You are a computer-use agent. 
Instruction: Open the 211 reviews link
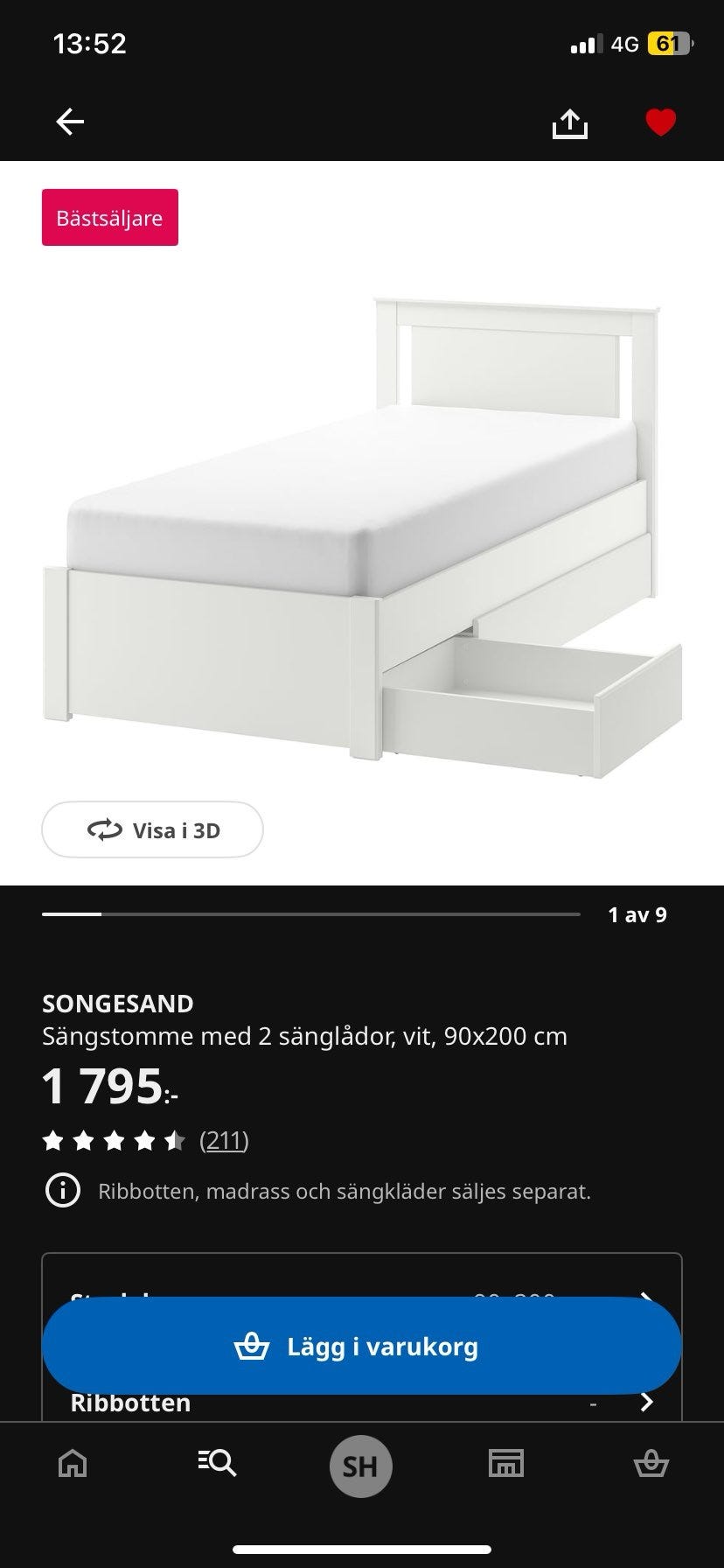point(224,1140)
